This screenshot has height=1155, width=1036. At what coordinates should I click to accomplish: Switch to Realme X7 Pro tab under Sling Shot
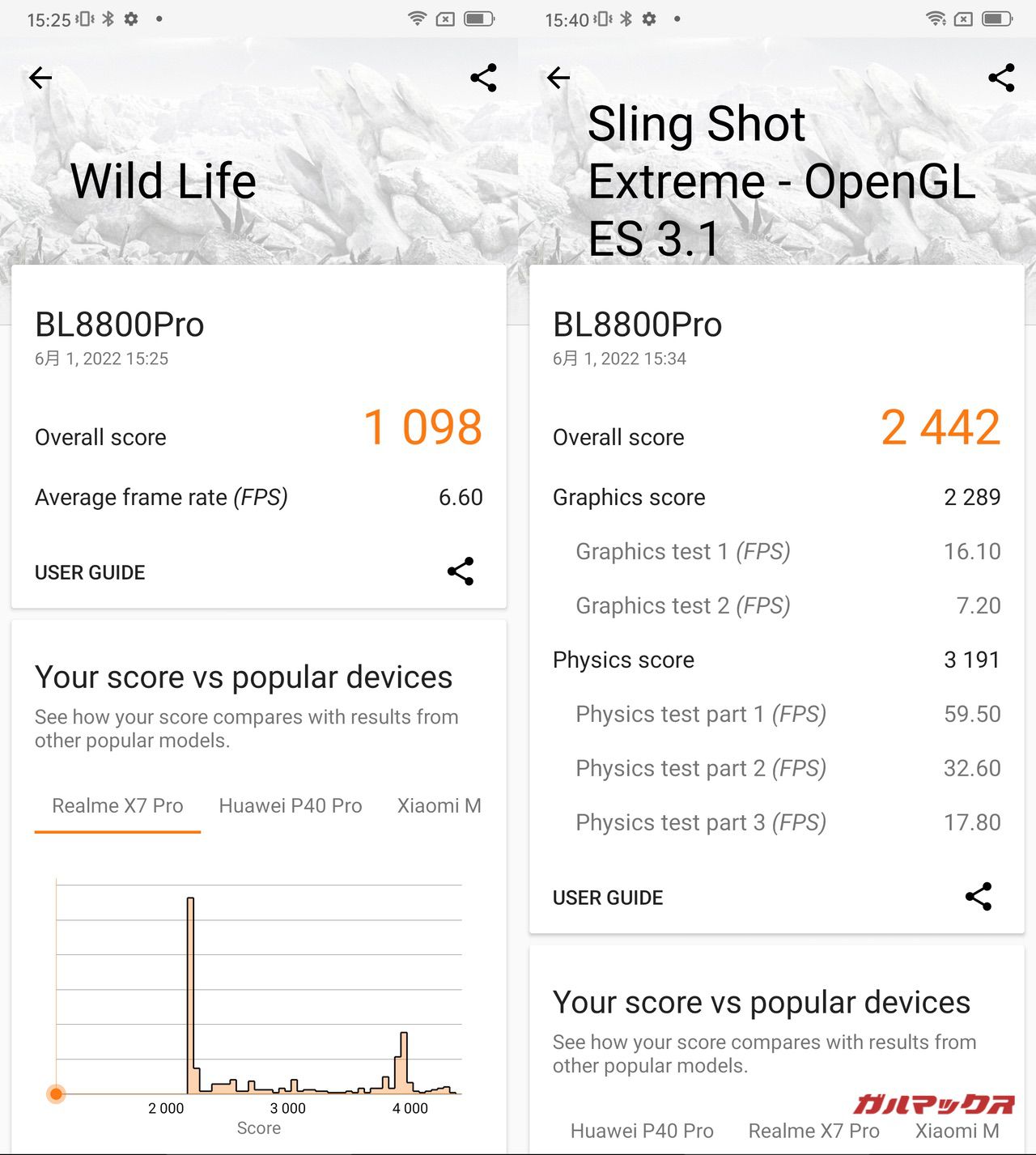tap(813, 1131)
